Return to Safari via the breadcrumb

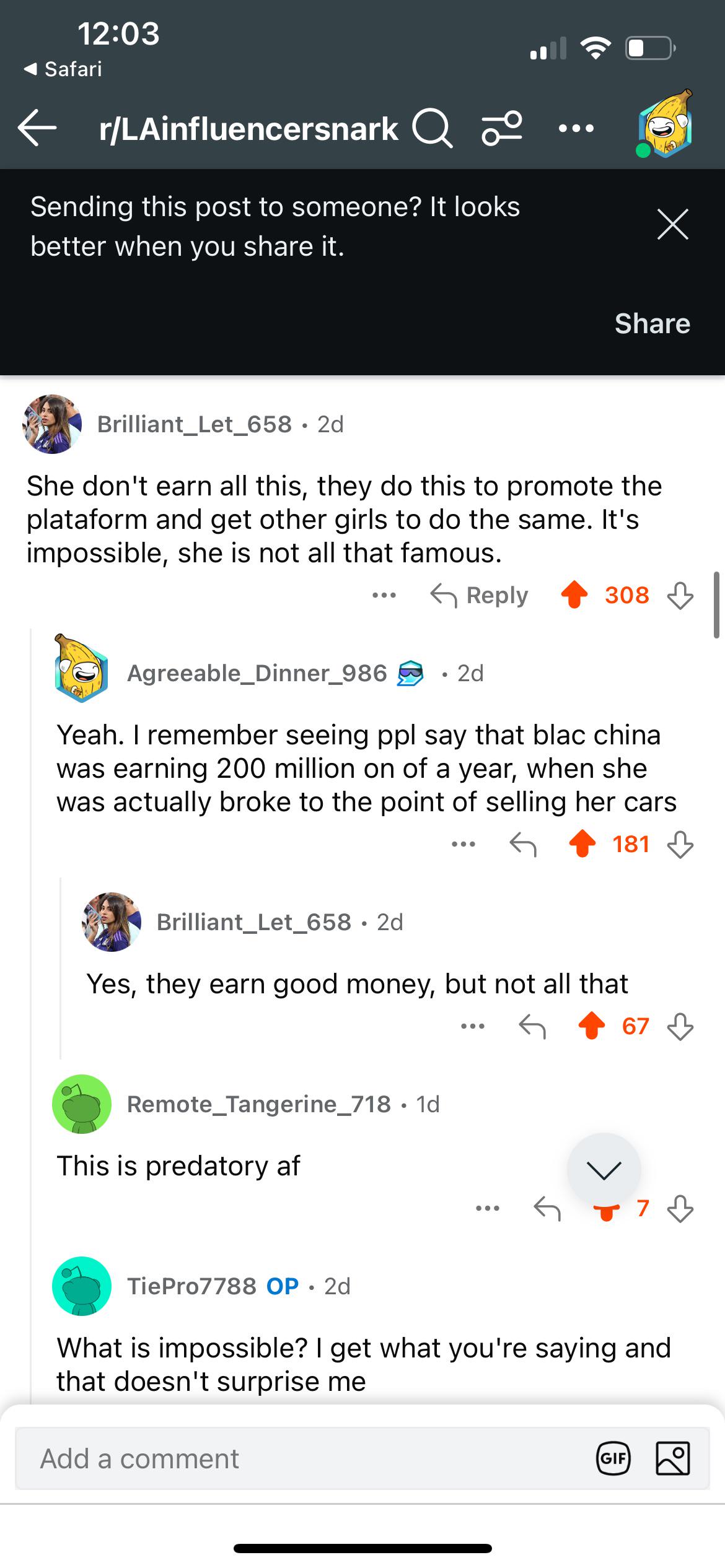tap(63, 69)
